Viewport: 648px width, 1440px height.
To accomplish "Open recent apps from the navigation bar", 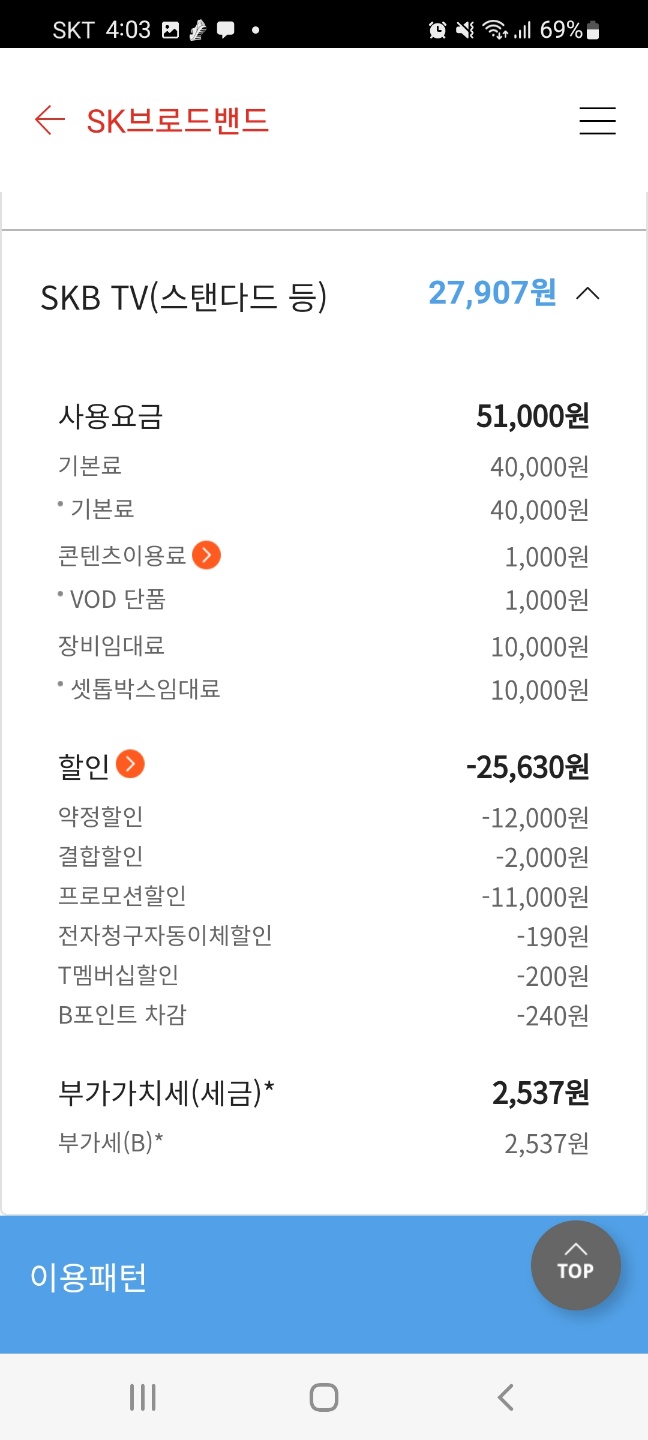I will point(143,1397).
